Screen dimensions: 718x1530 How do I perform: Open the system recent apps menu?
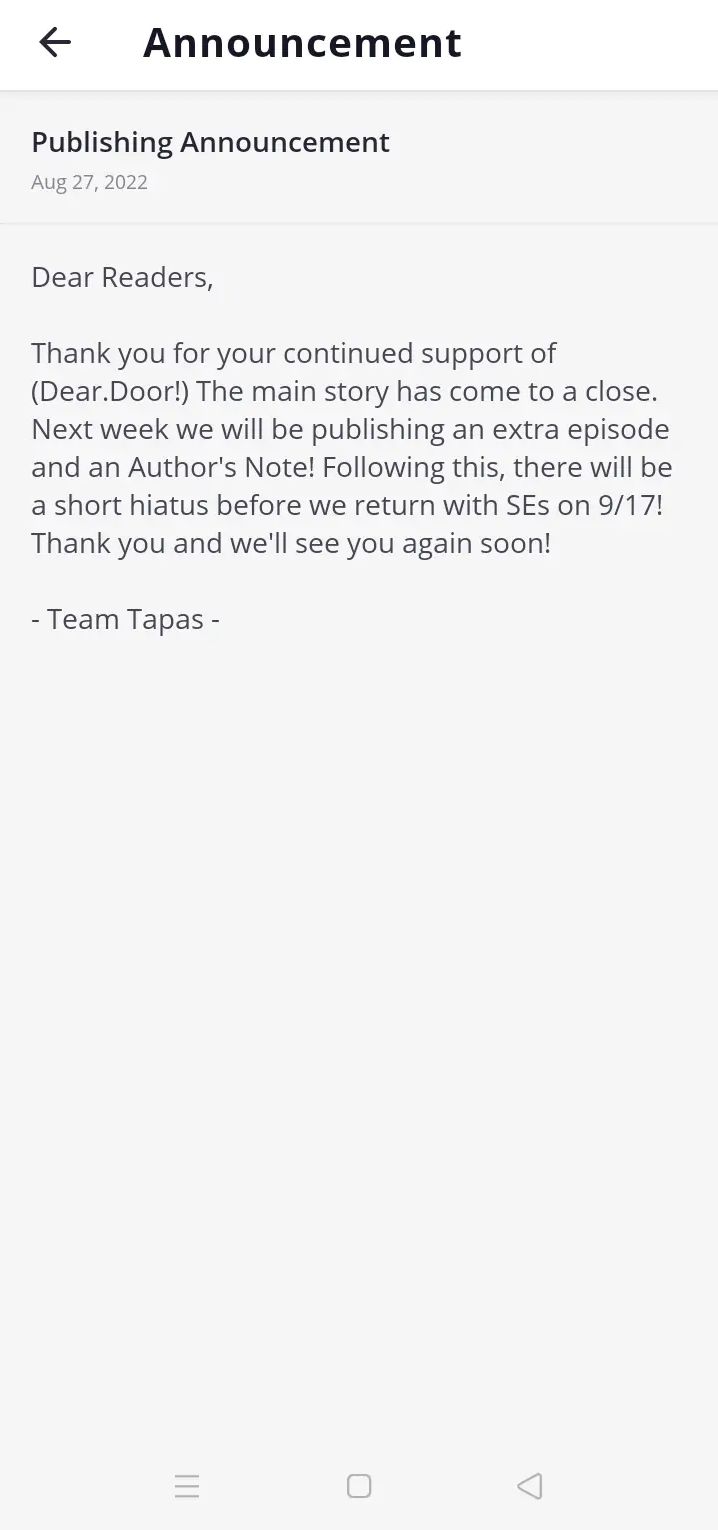coord(187,1486)
